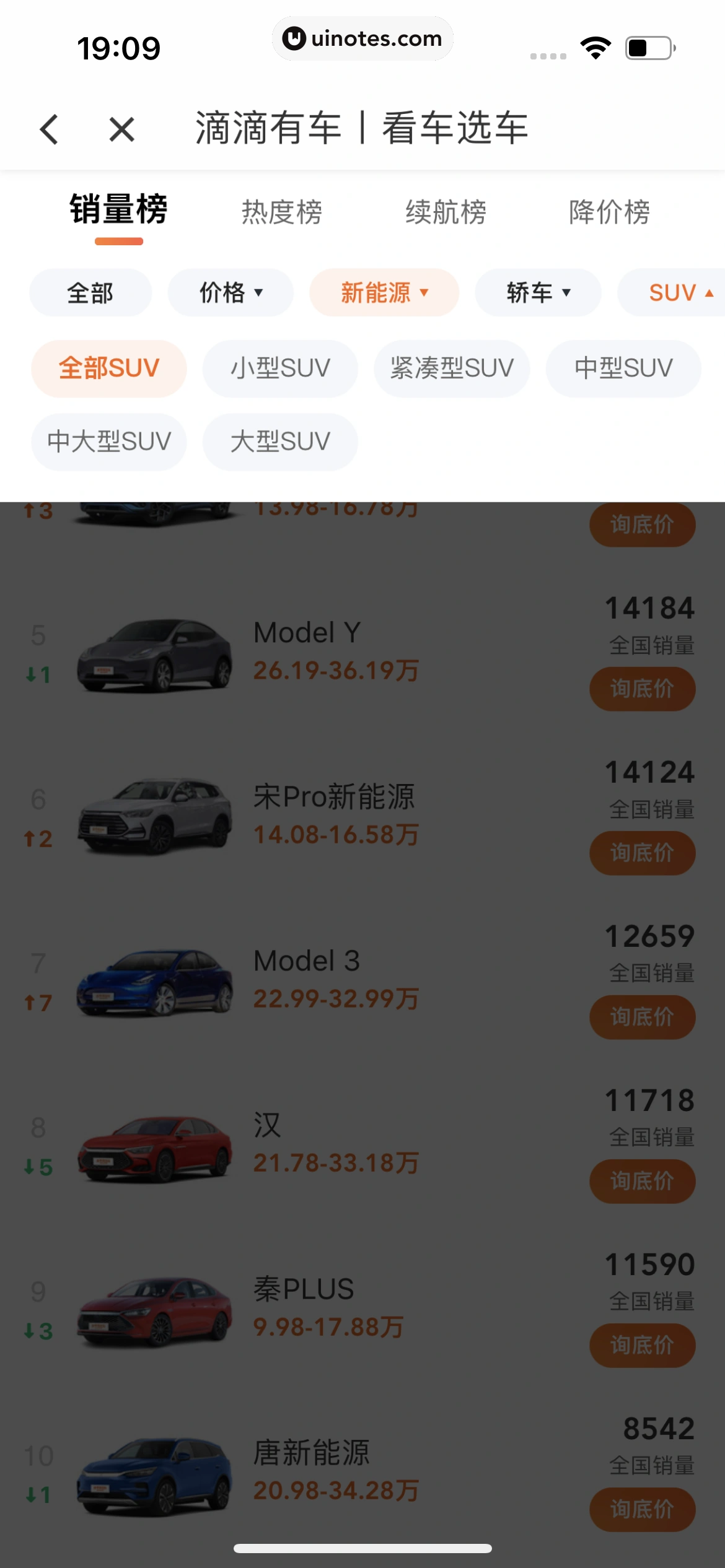The width and height of the screenshot is (725, 1568).
Task: Switch to the 续航榜 tab
Action: pyautogui.click(x=446, y=212)
